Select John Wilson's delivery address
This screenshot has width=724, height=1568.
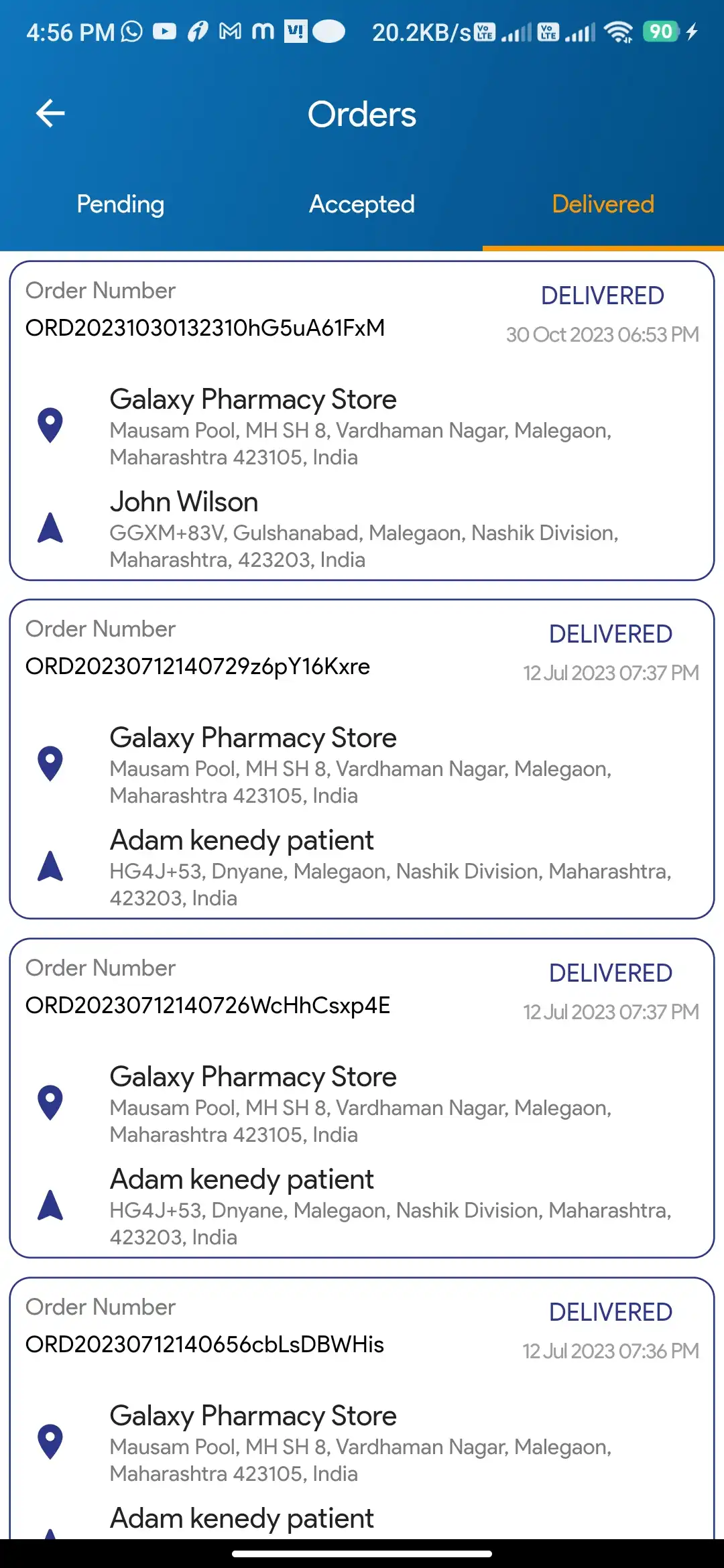click(363, 546)
